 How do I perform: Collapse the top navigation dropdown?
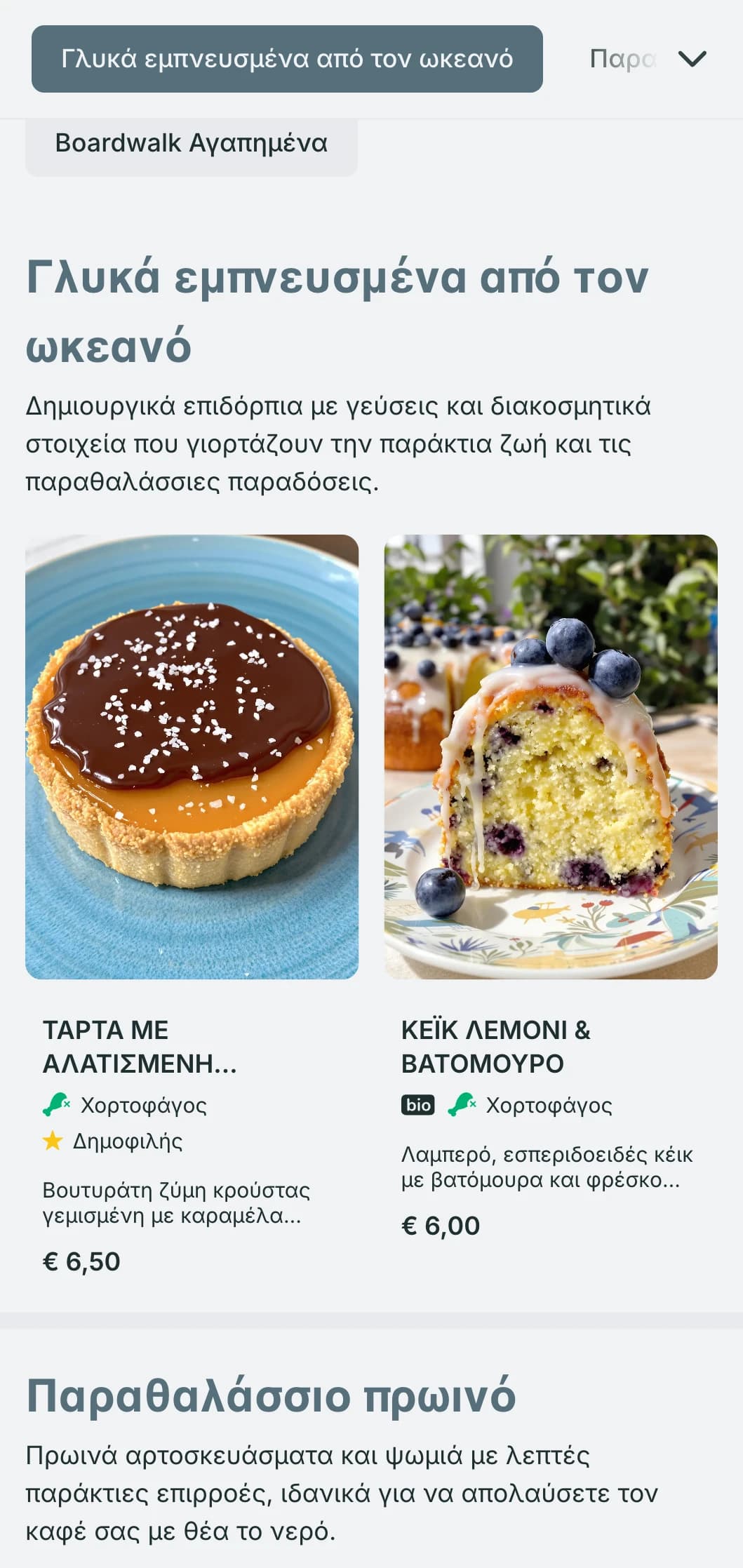(693, 59)
